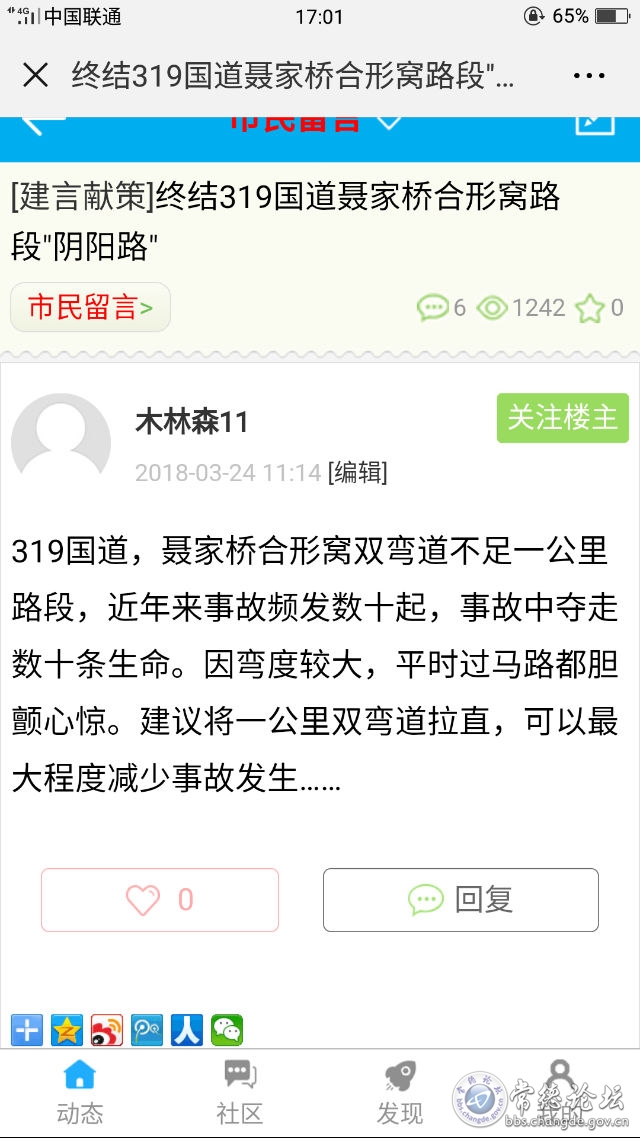Open the blue plus more-sharing icon
Image resolution: width=640 pixels, height=1138 pixels.
(x=27, y=1030)
